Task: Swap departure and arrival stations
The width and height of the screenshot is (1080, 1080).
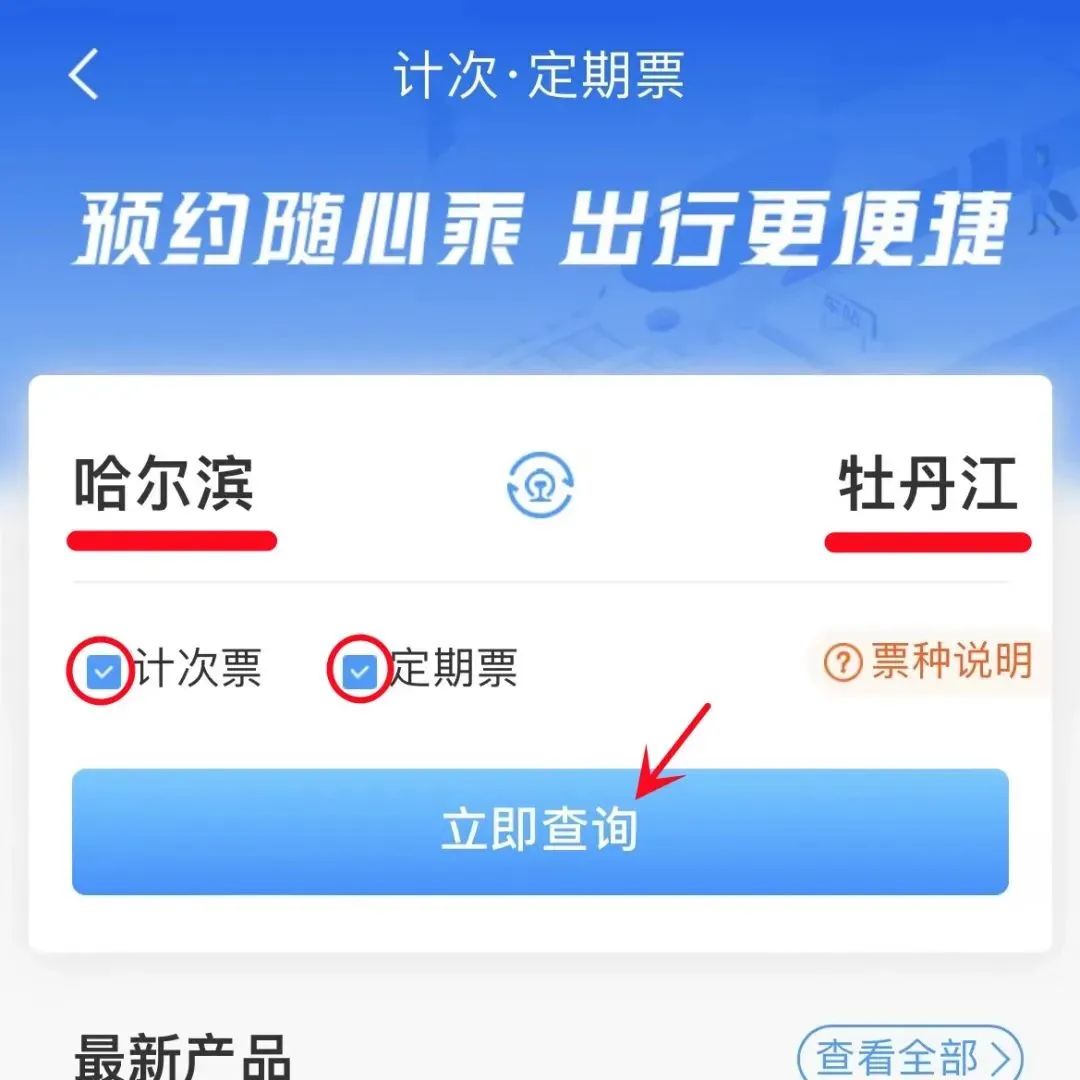Action: (x=540, y=485)
